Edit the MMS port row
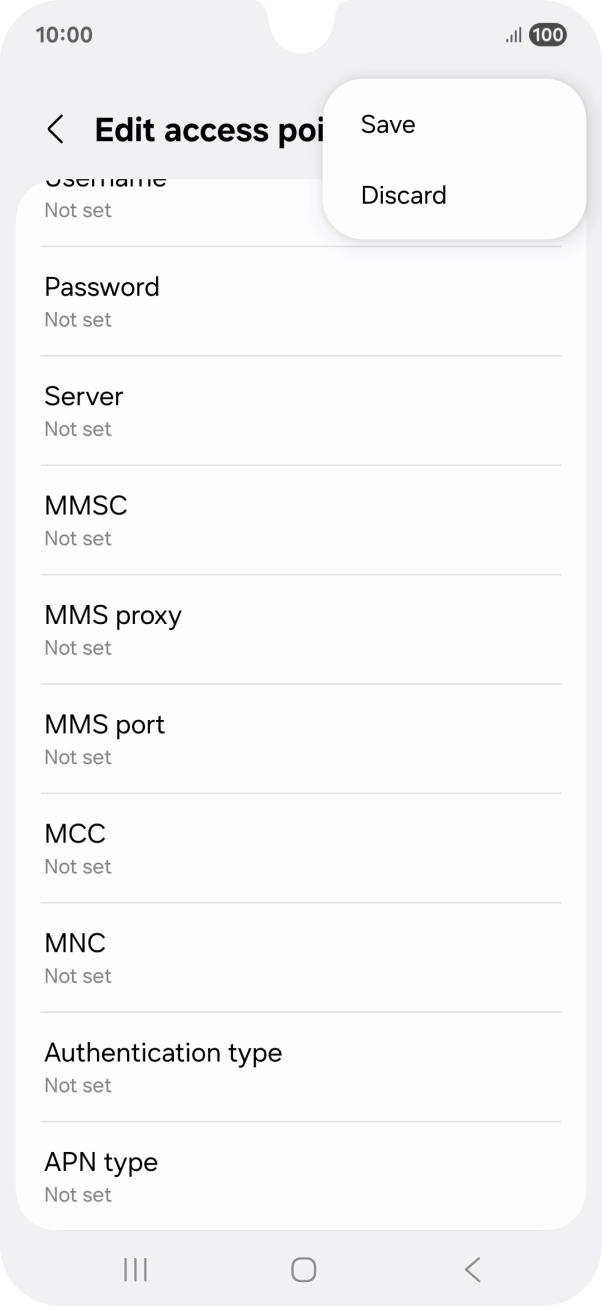This screenshot has height=1306, width=602. coord(300,738)
